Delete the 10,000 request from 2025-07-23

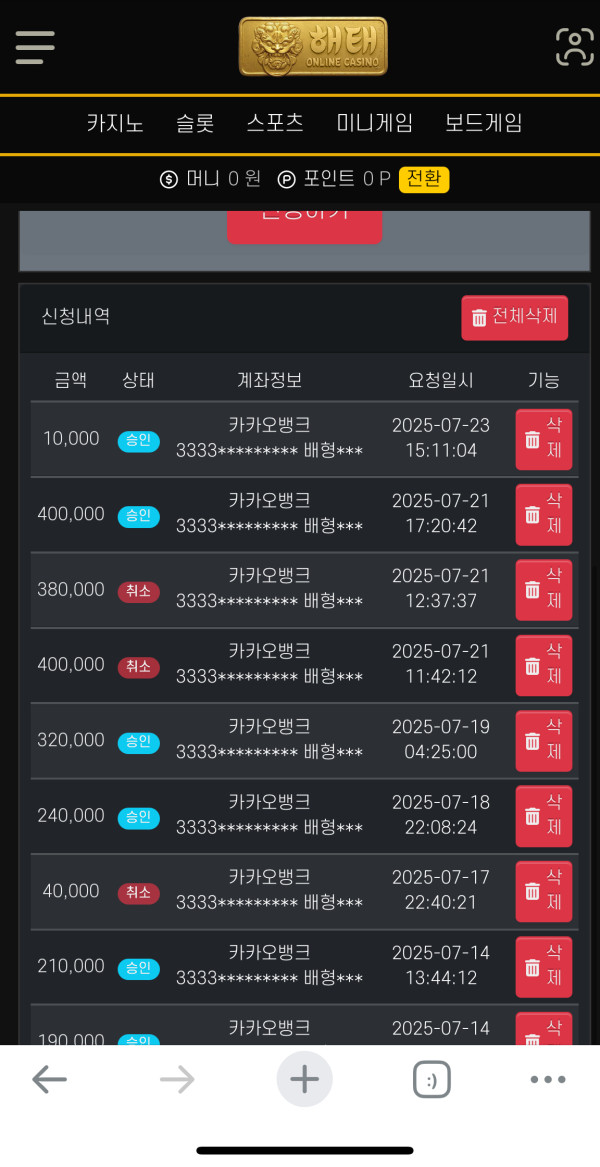tap(544, 440)
